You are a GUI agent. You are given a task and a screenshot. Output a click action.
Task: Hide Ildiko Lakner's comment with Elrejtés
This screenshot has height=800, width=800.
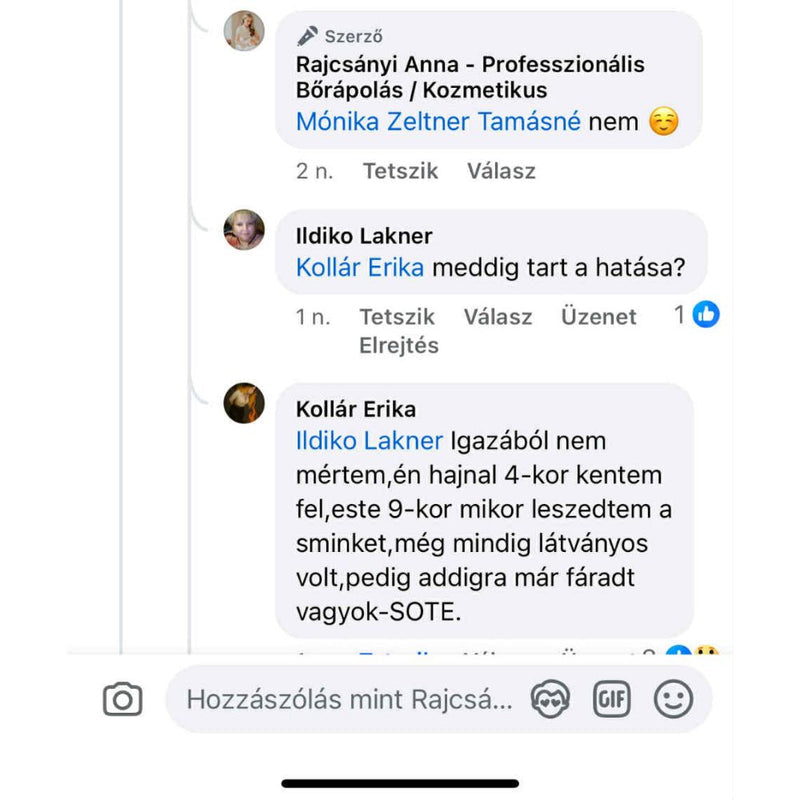pyautogui.click(x=398, y=345)
